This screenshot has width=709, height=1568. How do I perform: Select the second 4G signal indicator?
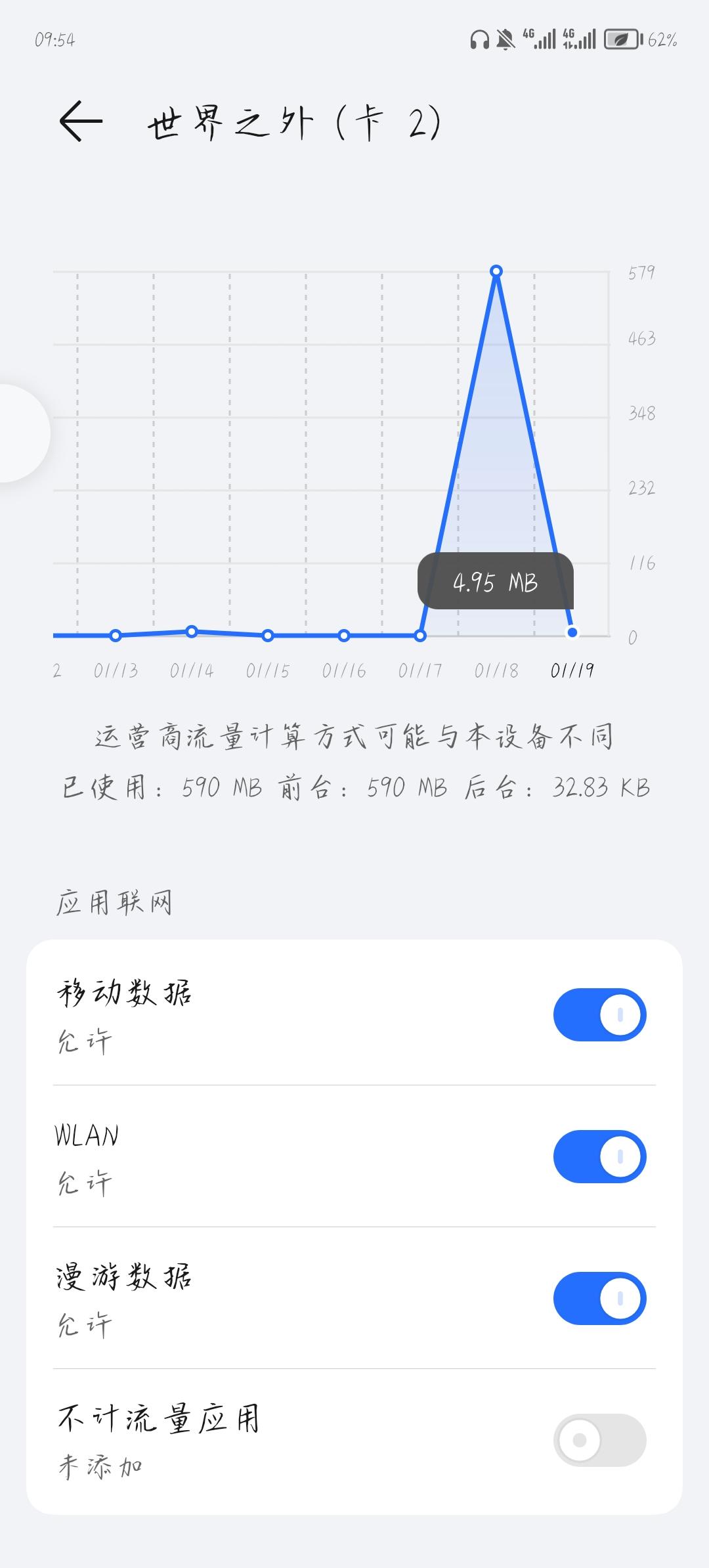click(578, 39)
